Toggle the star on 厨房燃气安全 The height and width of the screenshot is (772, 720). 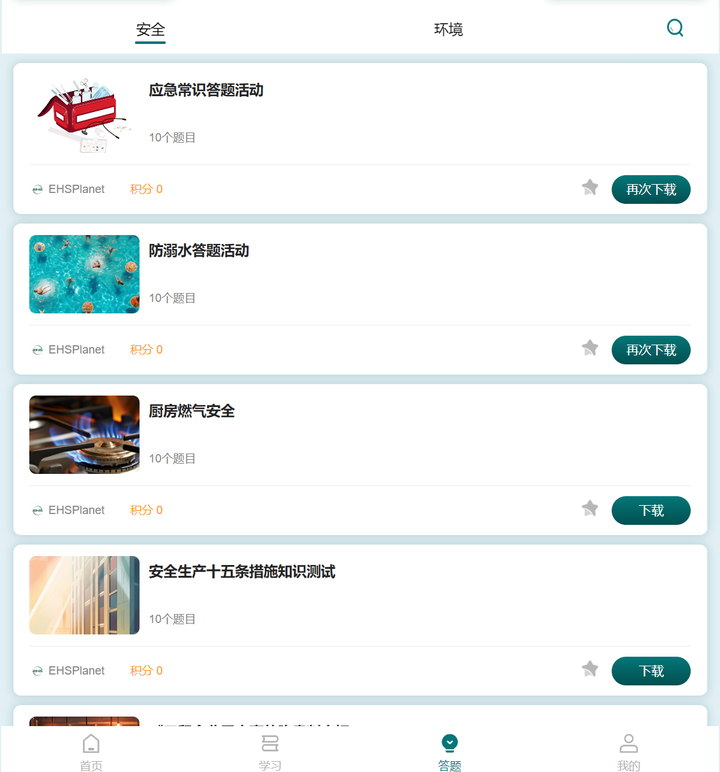click(589, 508)
